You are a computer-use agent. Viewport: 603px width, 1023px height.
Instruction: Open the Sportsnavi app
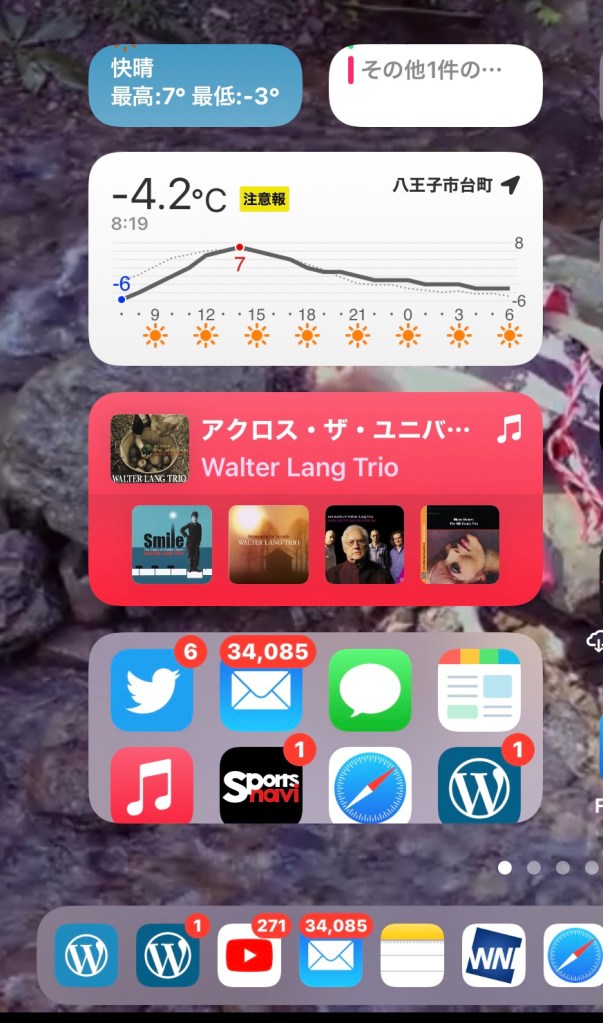(x=261, y=786)
